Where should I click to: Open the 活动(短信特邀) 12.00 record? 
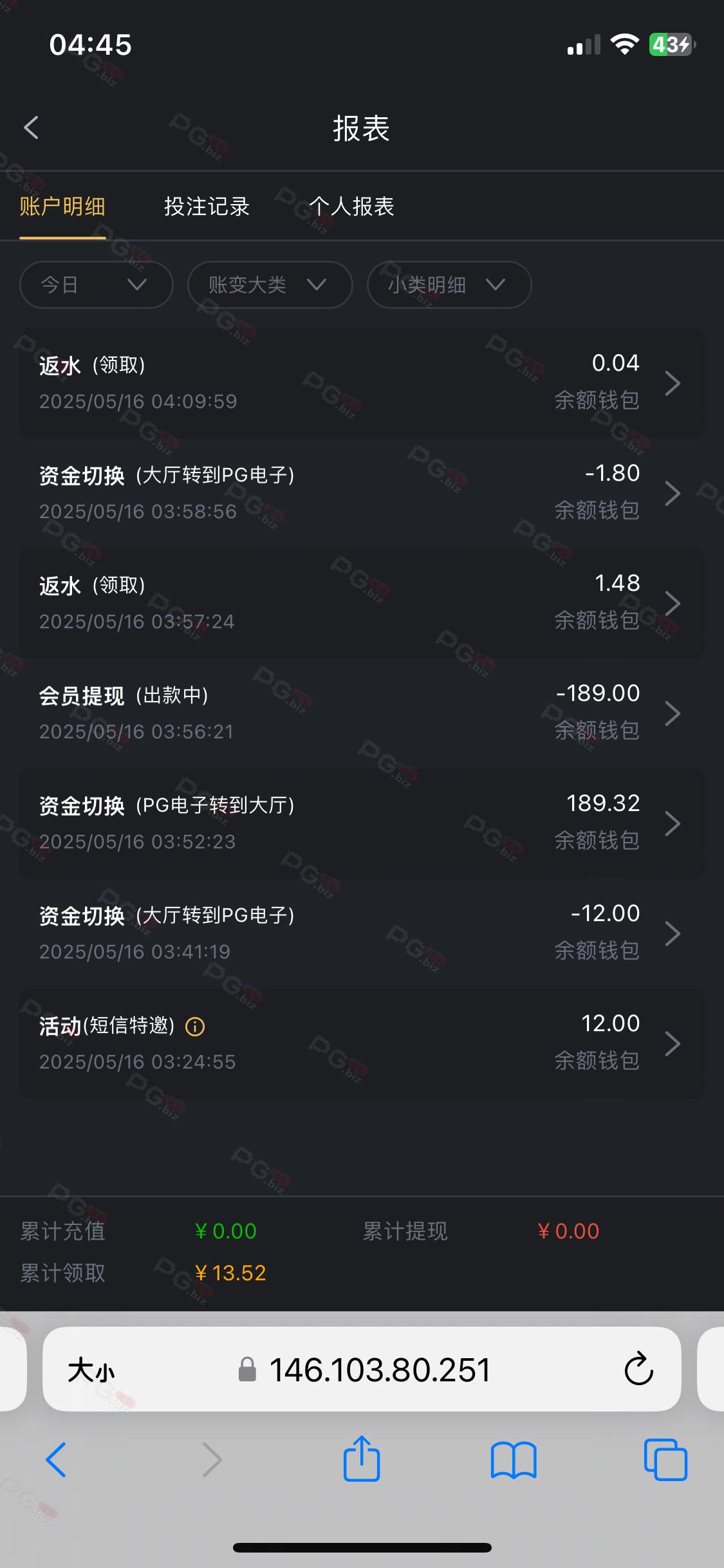coord(362,1043)
